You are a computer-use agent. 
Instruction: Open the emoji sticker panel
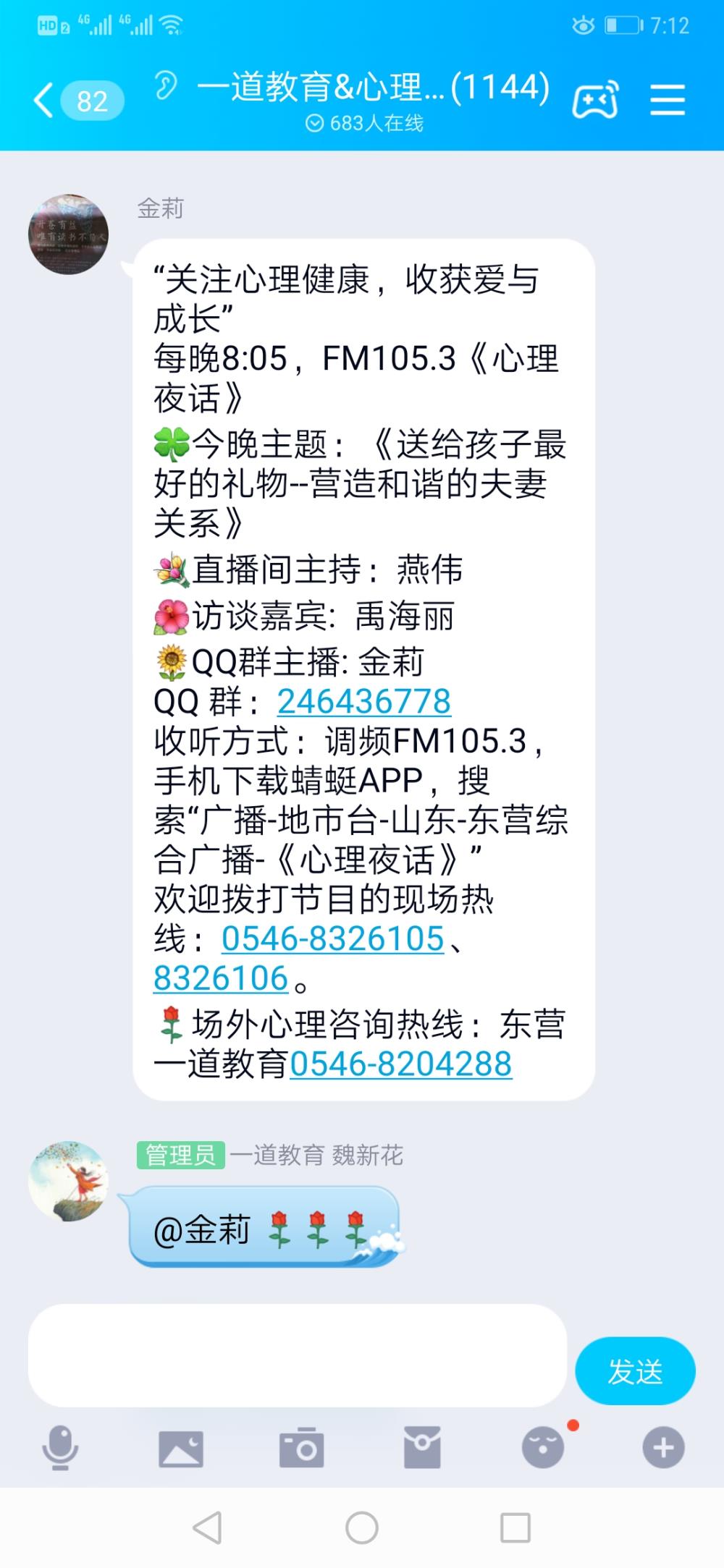(543, 1447)
